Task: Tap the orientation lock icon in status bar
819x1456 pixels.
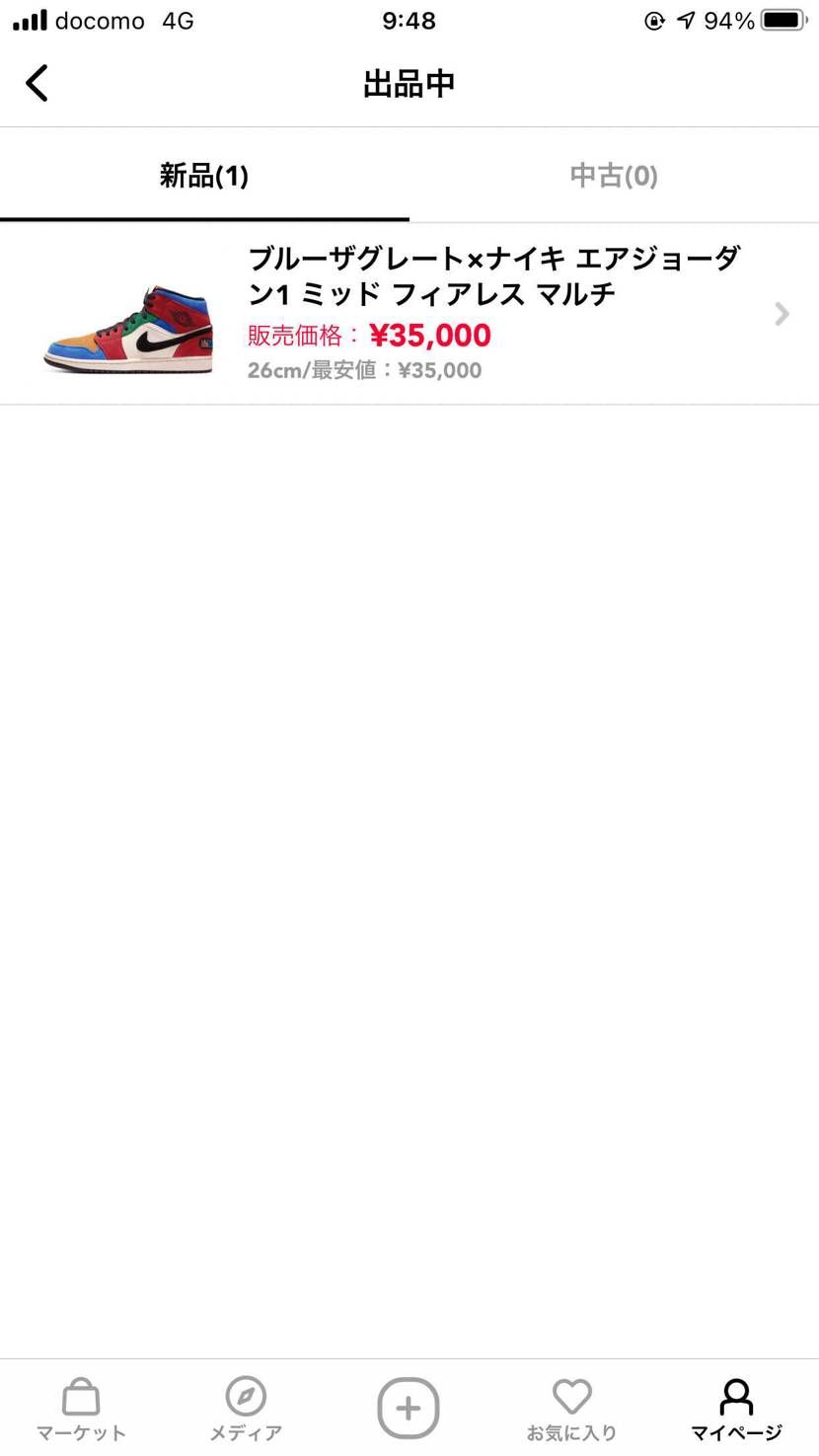Action: 654,20
